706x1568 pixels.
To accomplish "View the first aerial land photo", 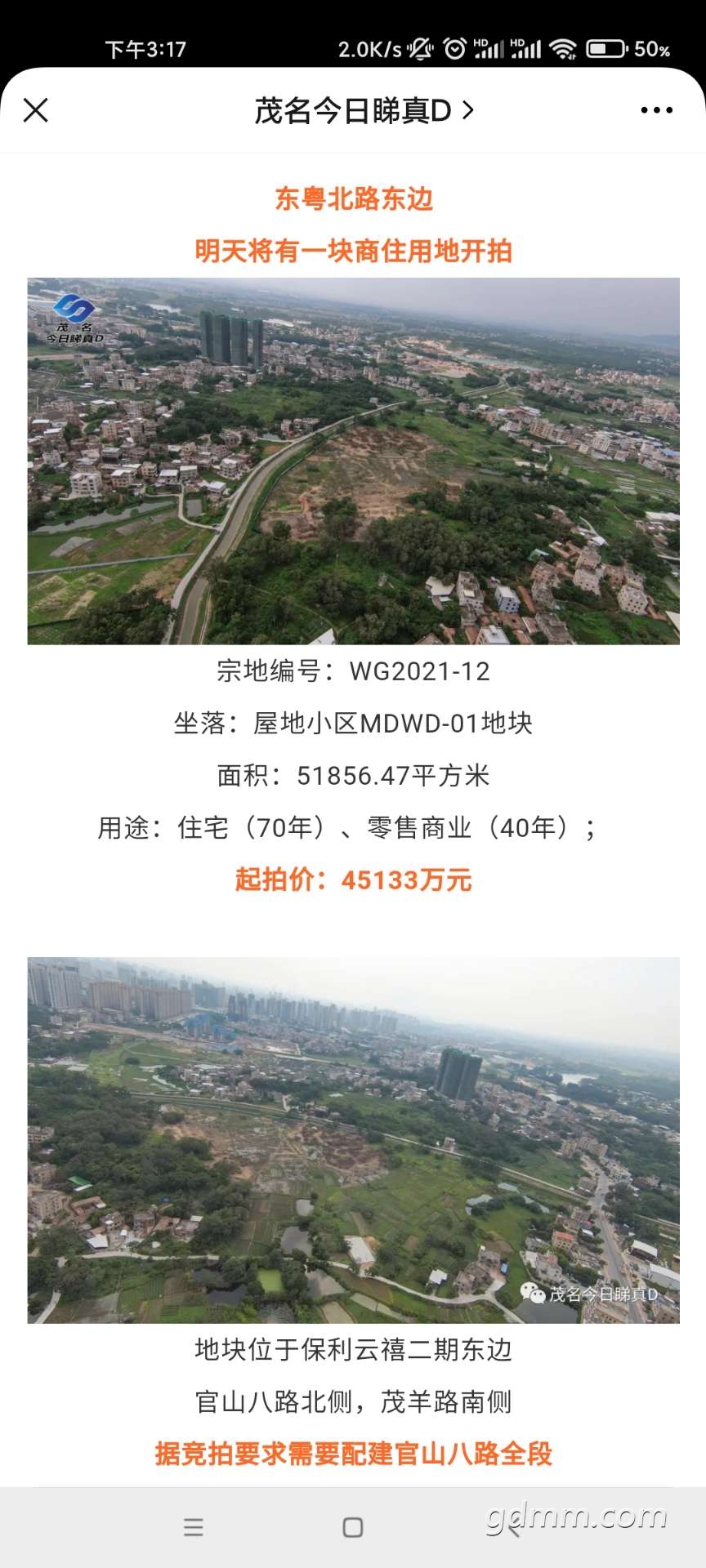I will [x=353, y=461].
